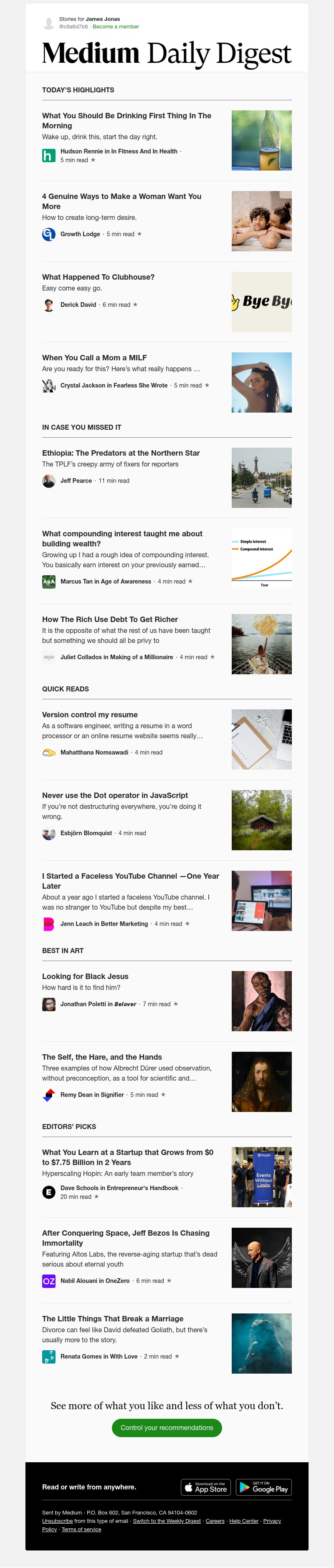Screen dimensions: 334x1568
Task: Open 'Looking for Black Jesus' story
Action: click(85, 976)
